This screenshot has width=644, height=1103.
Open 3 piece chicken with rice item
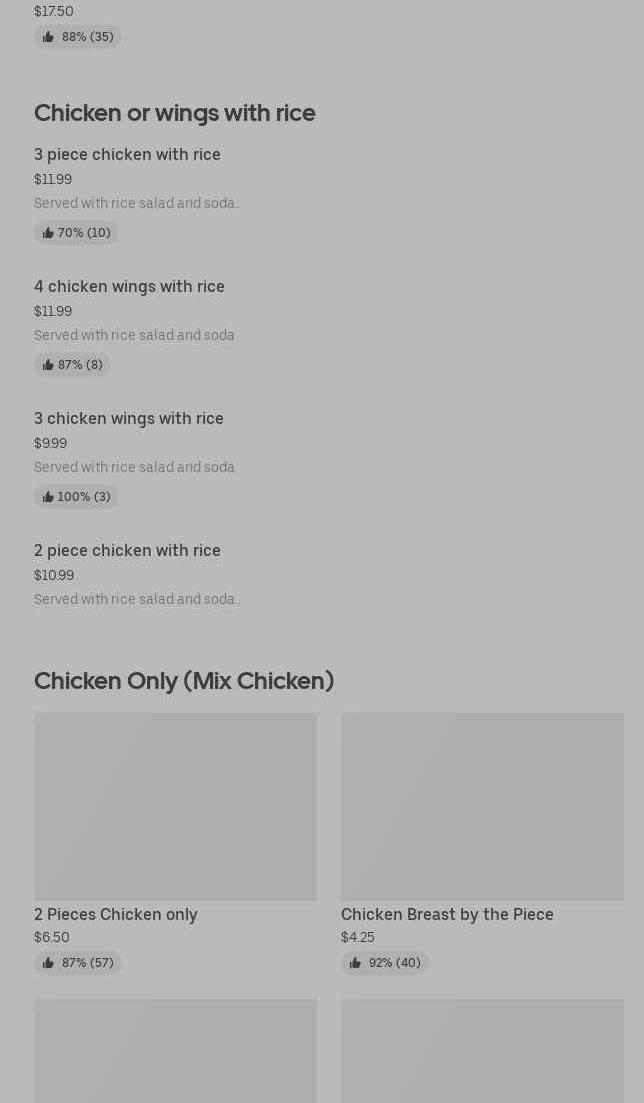click(127, 155)
